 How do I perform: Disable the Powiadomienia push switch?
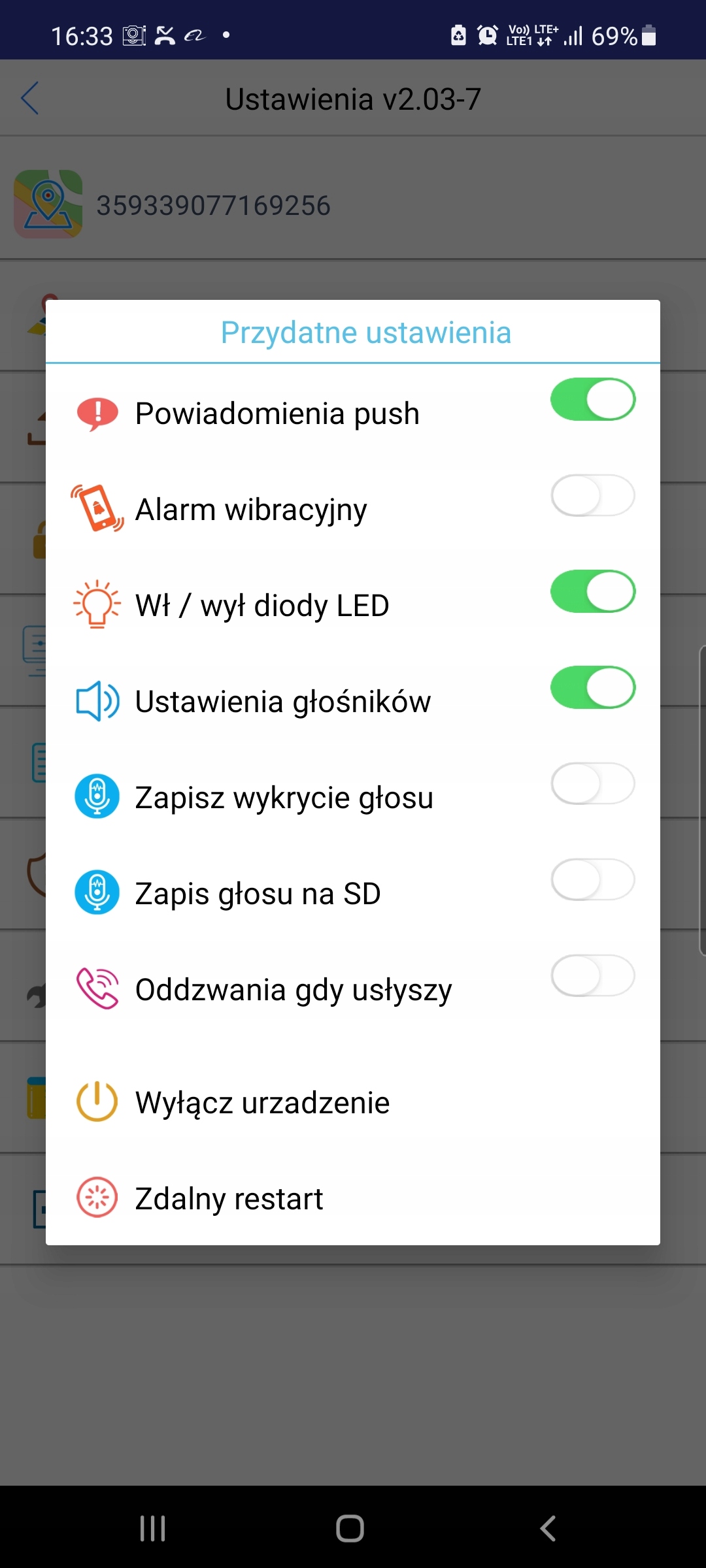click(592, 399)
